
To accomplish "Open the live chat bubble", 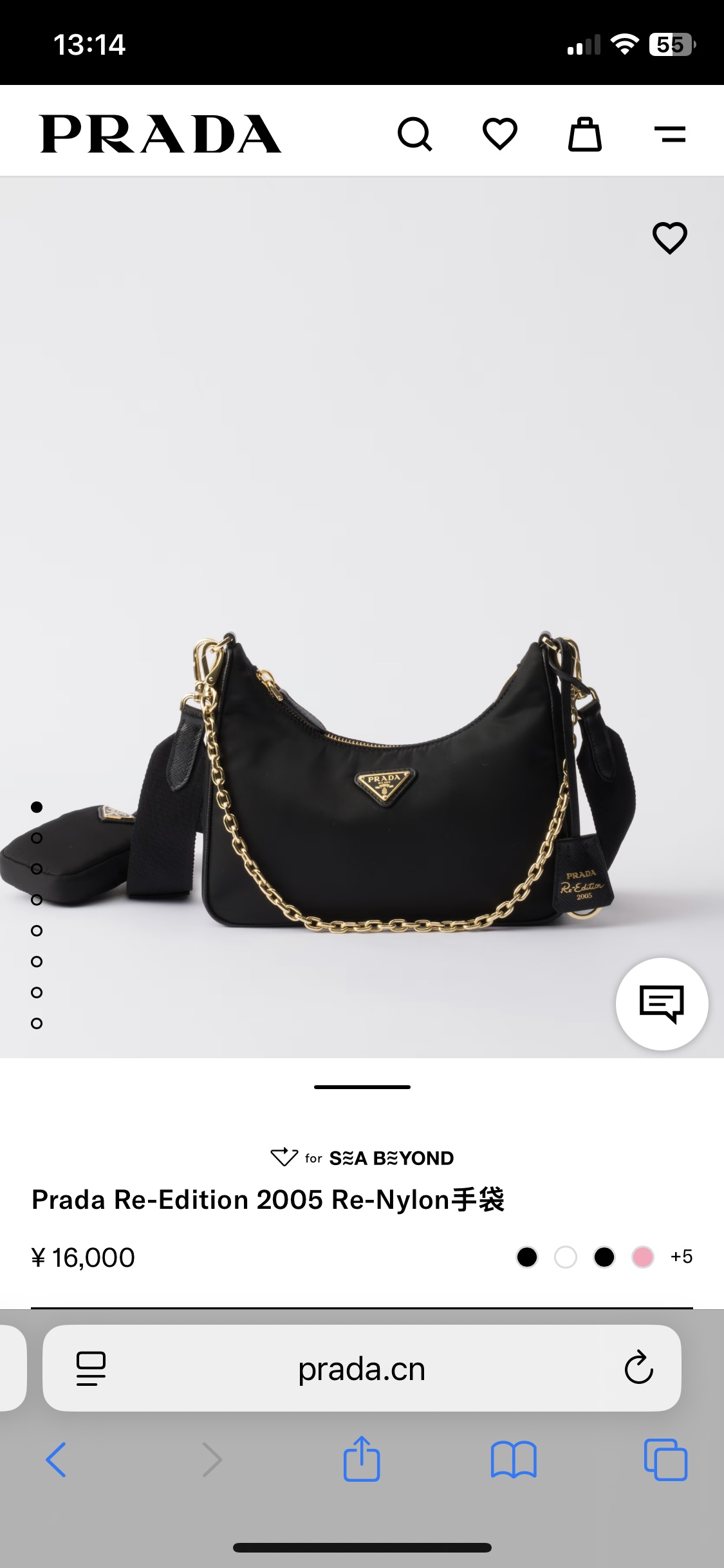I will click(662, 1003).
